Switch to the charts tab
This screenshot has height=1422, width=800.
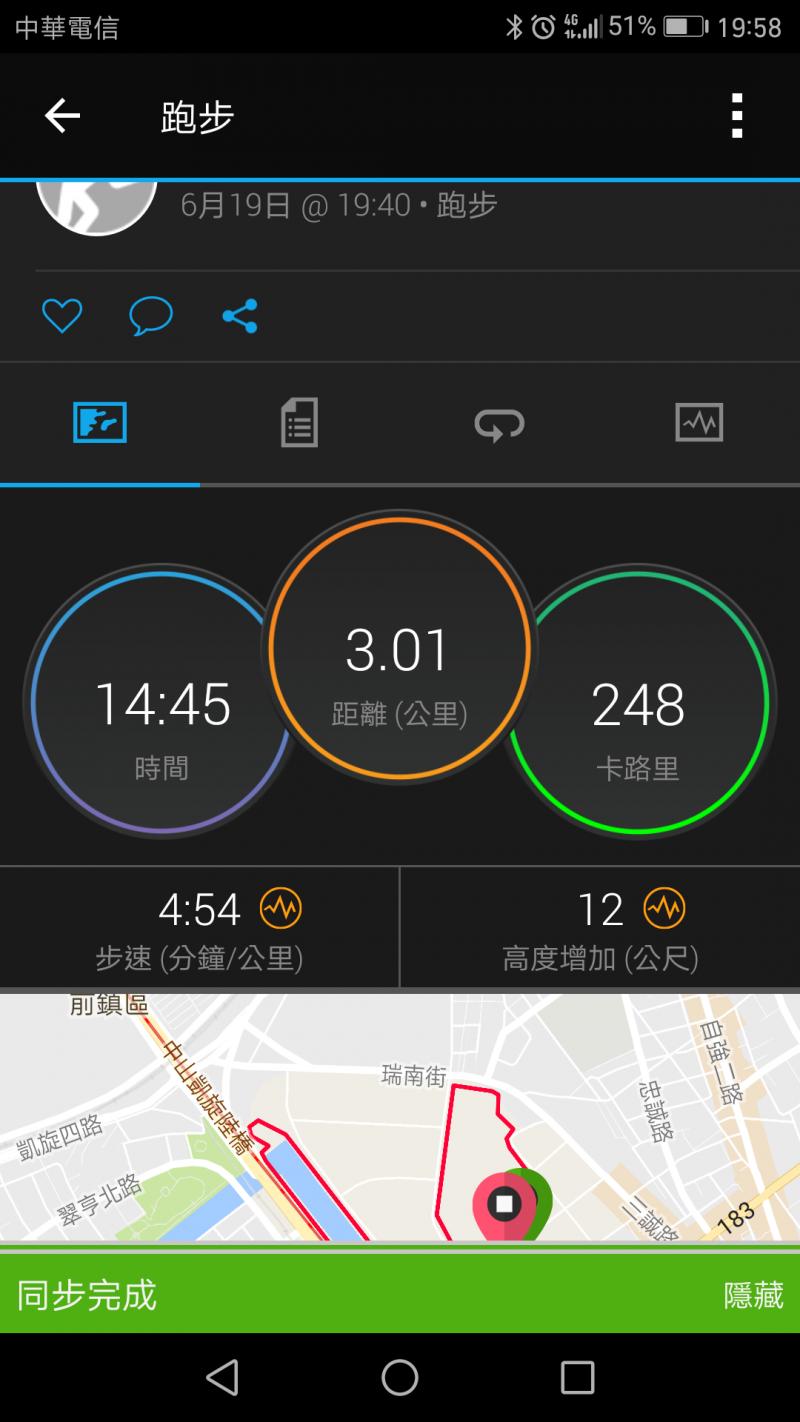tap(699, 422)
